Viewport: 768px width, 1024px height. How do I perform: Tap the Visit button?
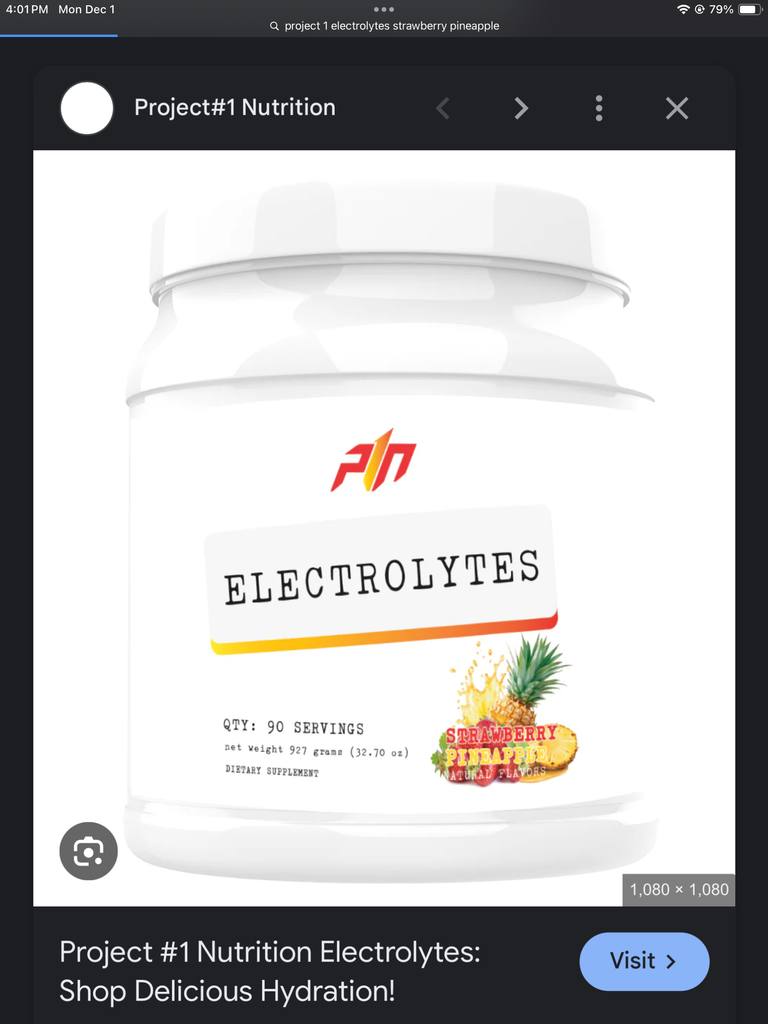644,961
